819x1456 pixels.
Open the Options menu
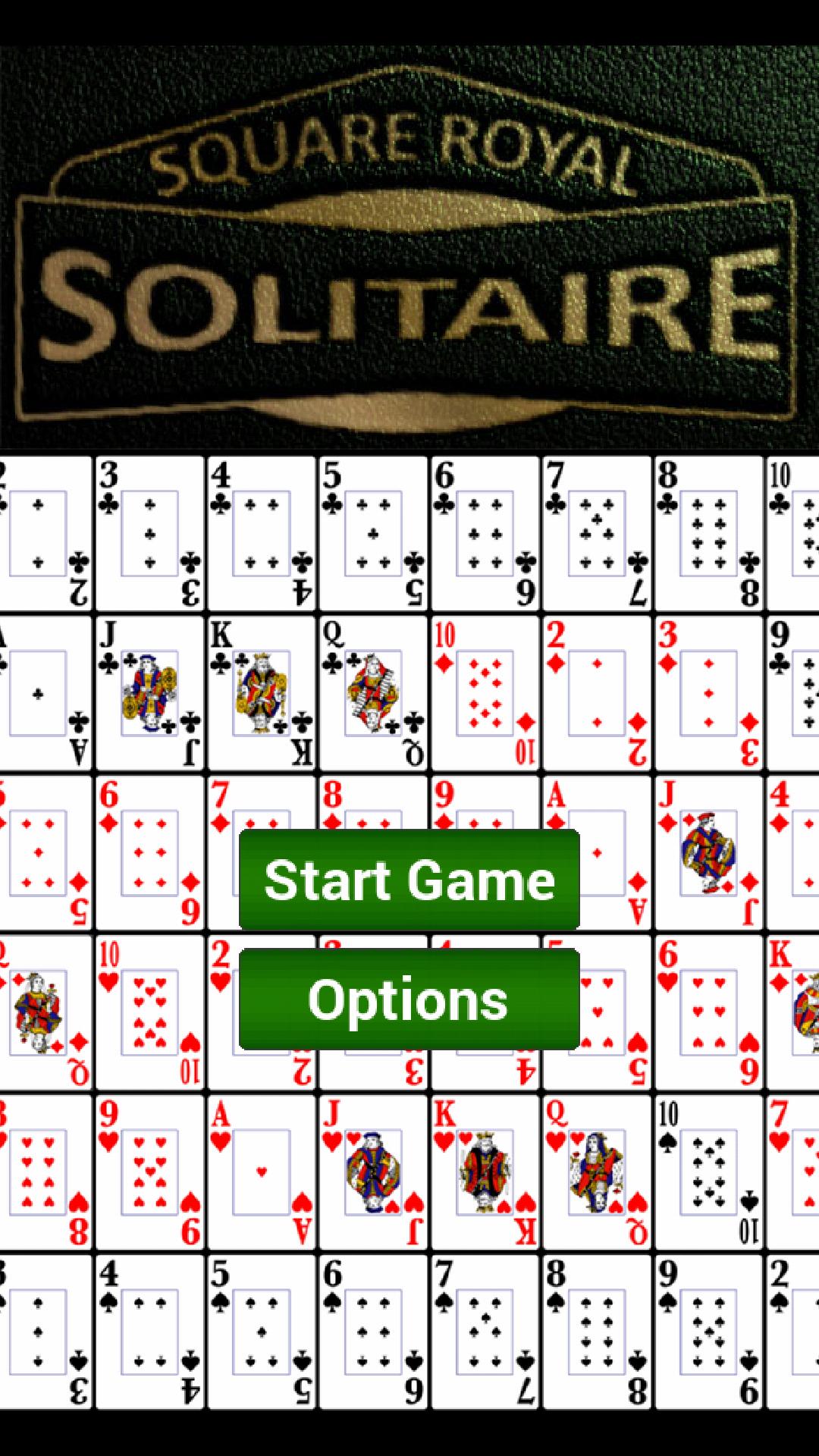coord(408,999)
